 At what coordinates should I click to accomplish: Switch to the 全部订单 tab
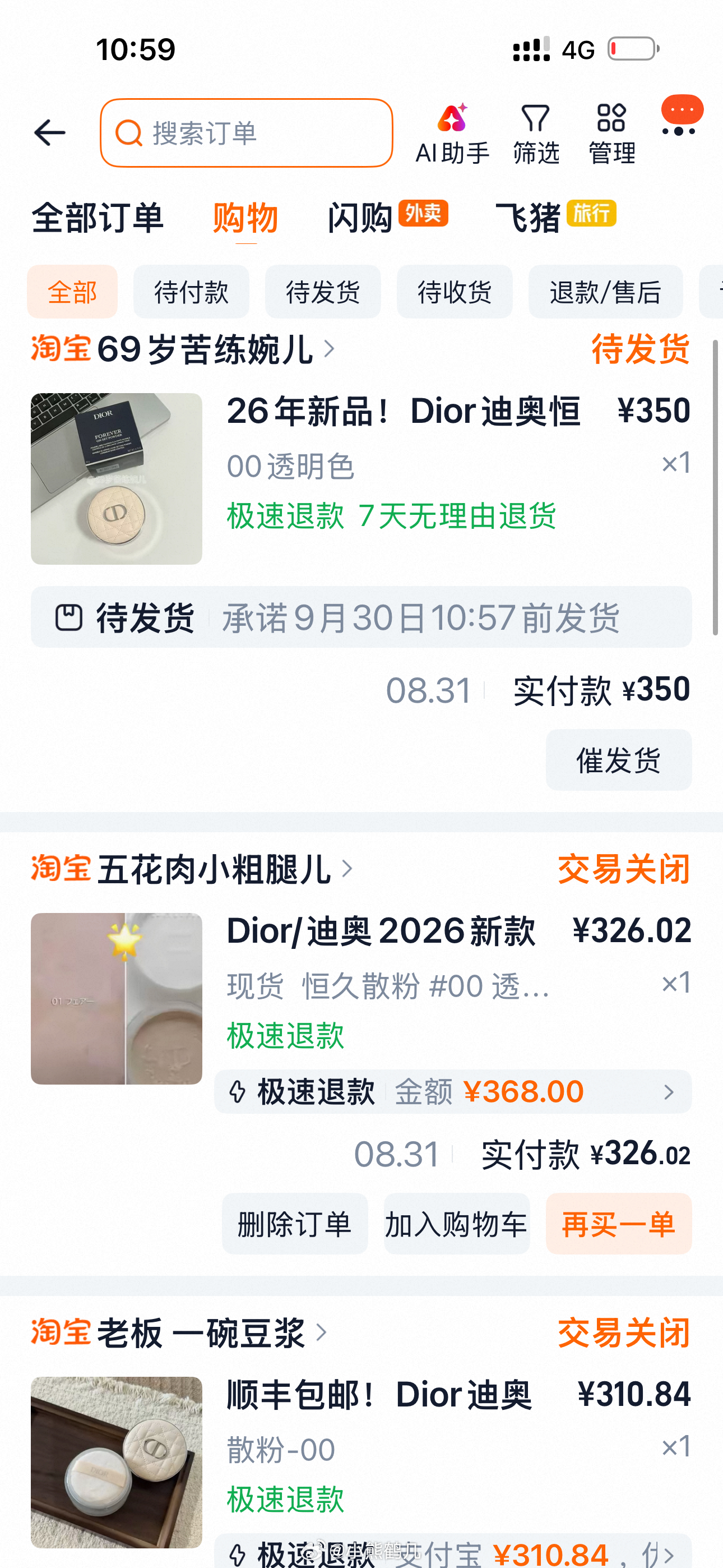98,217
